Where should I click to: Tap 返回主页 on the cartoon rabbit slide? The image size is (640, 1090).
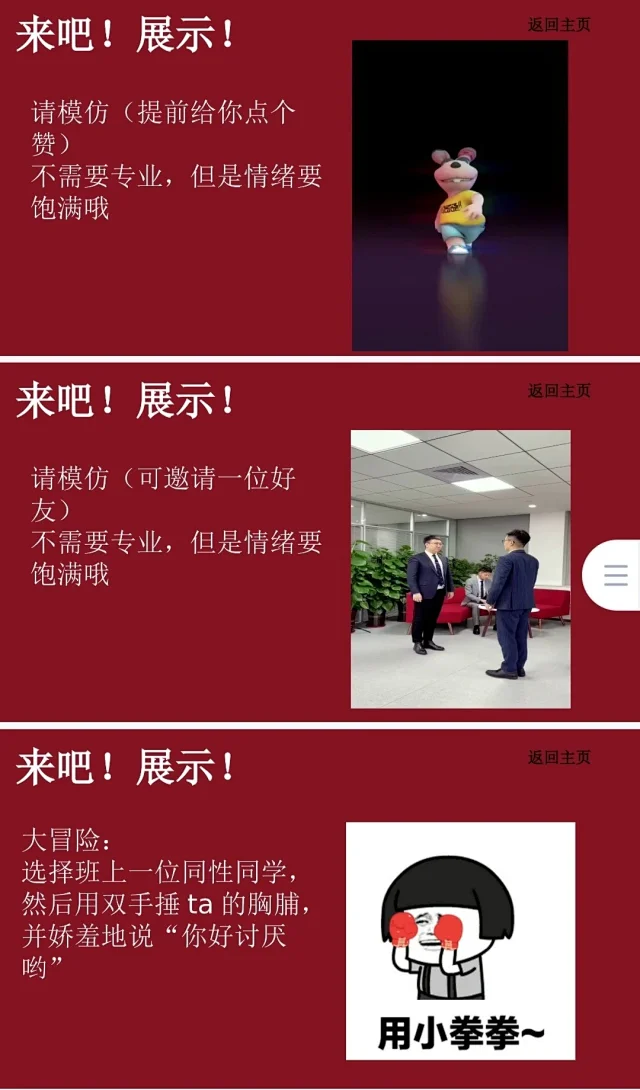559,25
